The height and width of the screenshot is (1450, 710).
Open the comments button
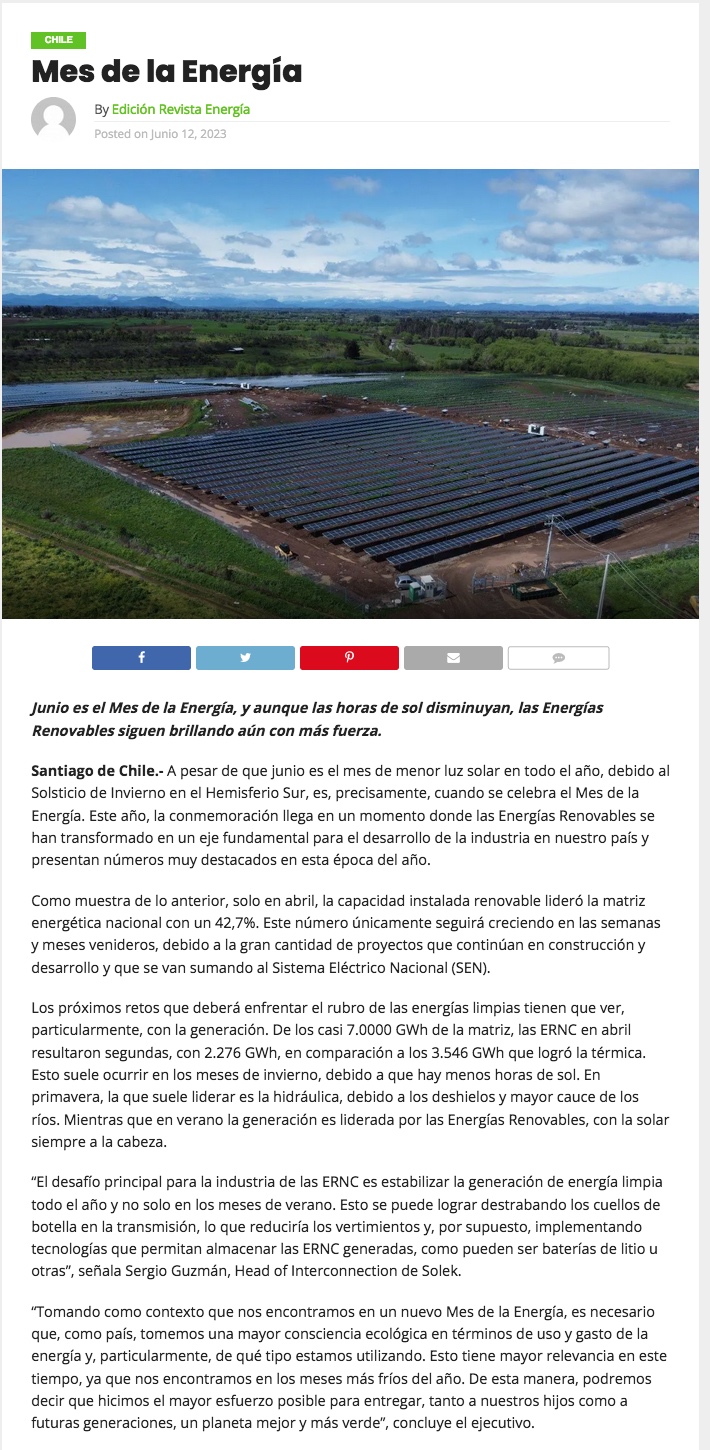click(x=558, y=658)
